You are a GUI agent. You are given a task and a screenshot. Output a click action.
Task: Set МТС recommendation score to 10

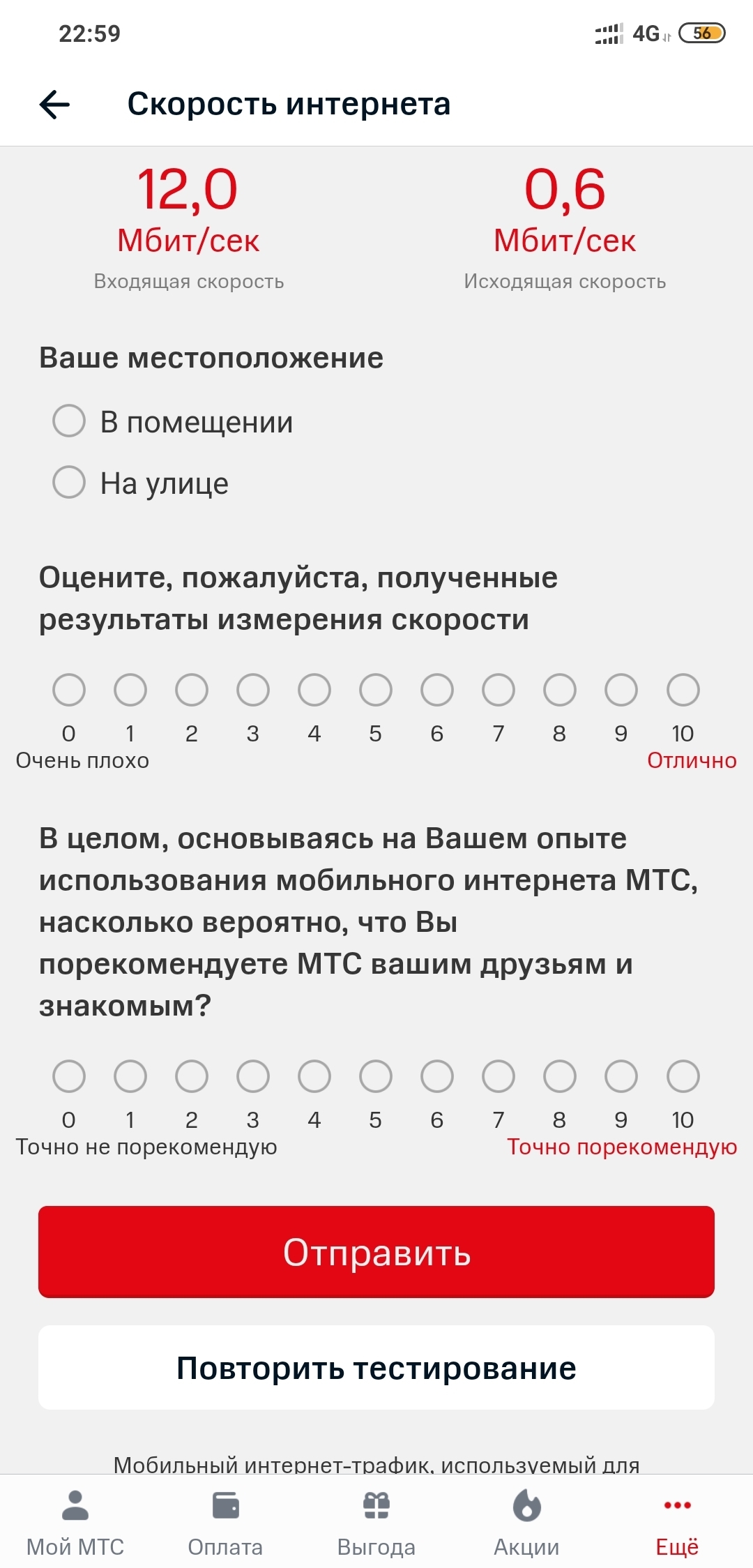[683, 1076]
